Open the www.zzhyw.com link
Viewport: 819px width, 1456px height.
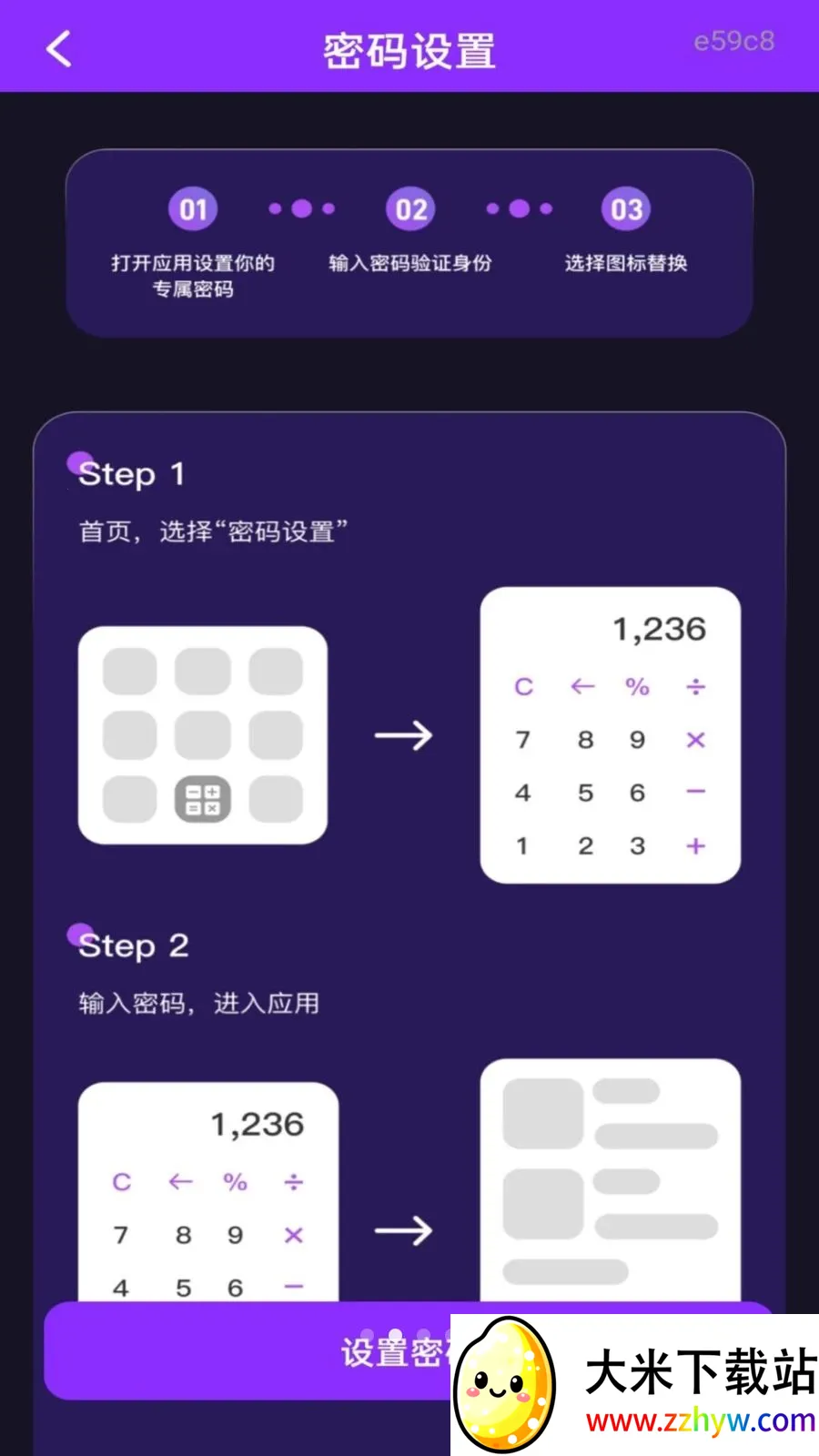[x=702, y=1419]
